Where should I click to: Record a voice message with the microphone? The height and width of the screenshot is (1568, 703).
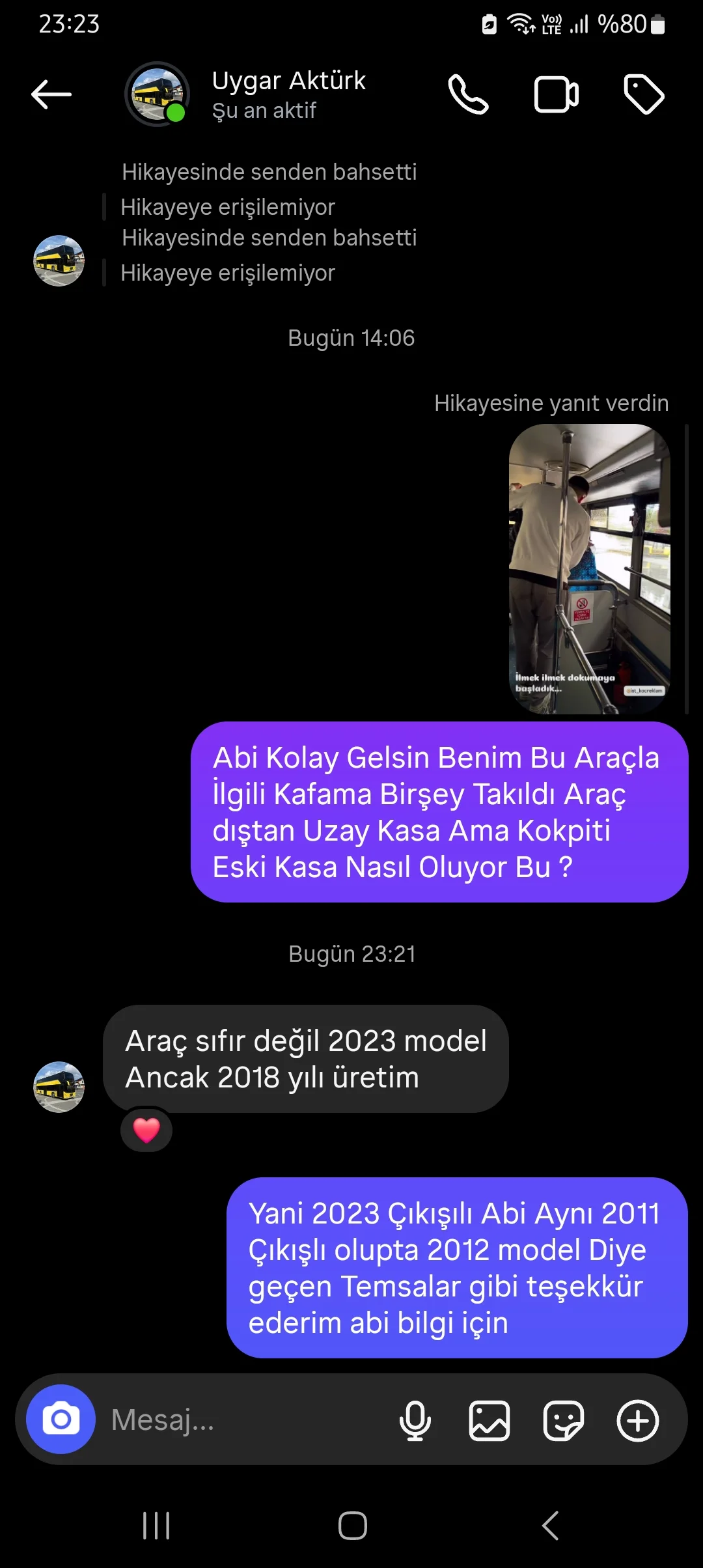click(415, 1420)
